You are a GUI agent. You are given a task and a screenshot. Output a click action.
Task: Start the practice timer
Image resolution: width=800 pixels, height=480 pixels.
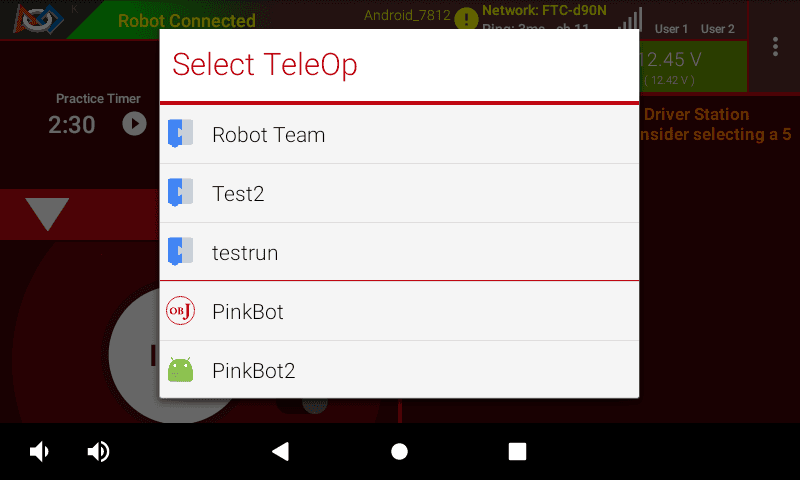pos(134,124)
